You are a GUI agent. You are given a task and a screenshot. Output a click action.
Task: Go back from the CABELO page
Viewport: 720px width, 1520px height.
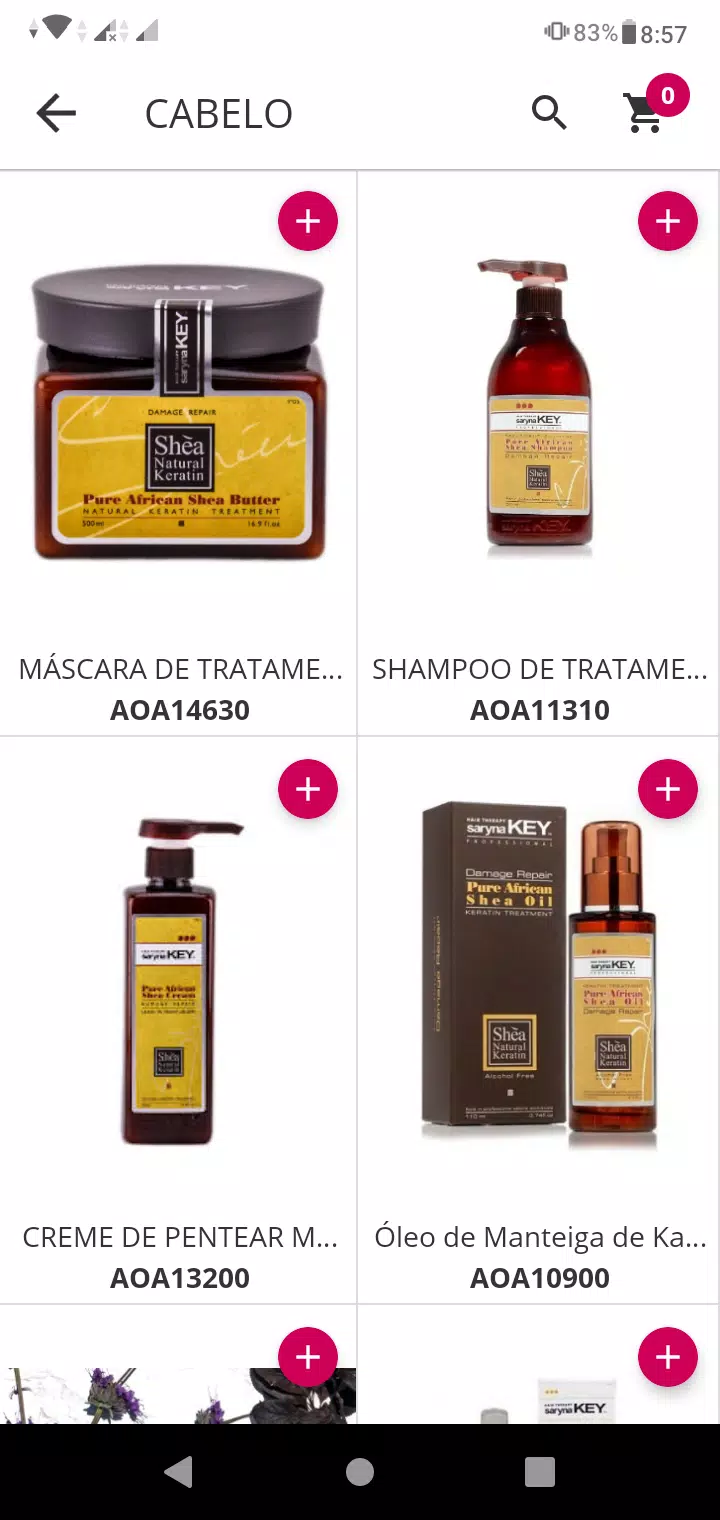tap(56, 113)
